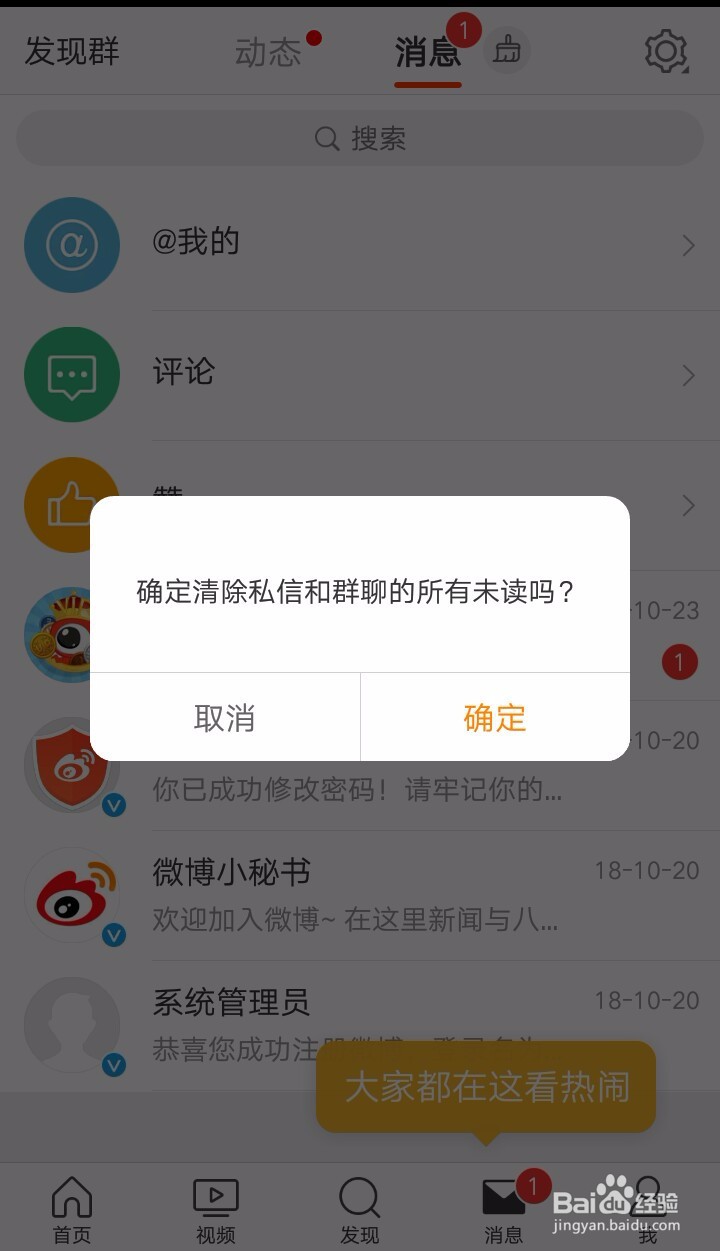The height and width of the screenshot is (1251, 720).
Task: Open the 微博小秘书 account avatar
Action: pyautogui.click(x=71, y=895)
